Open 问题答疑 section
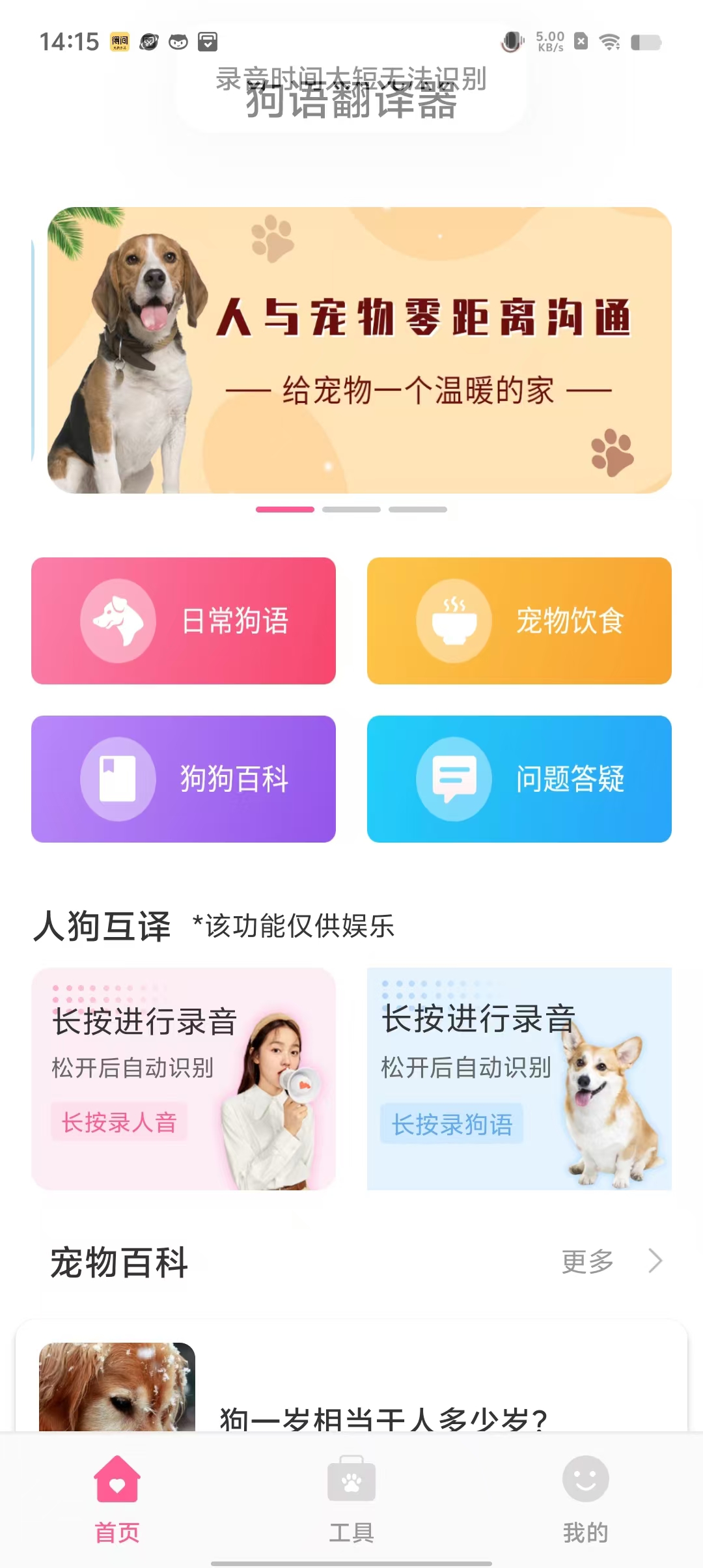703x1568 pixels. click(x=519, y=779)
